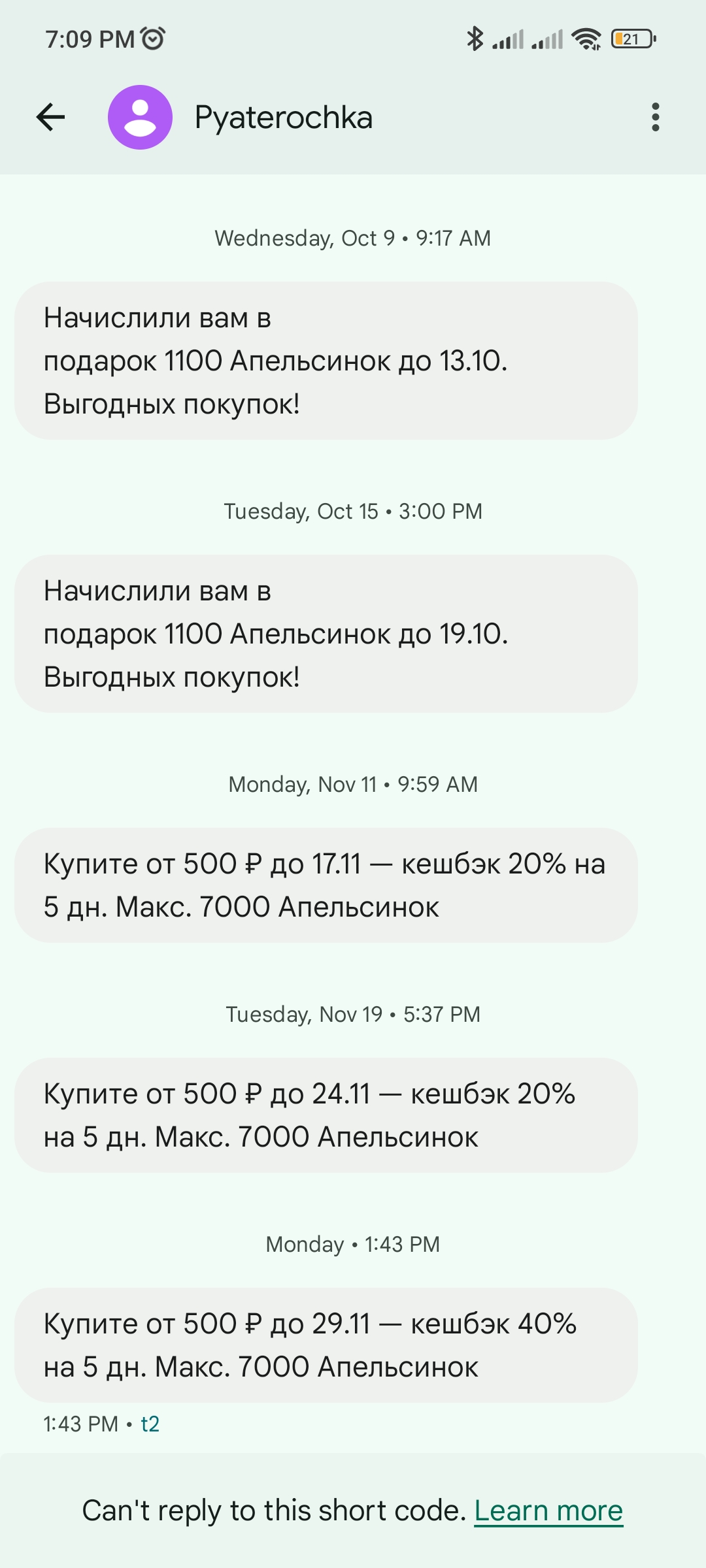Tap the Bluetooth status icon
The height and width of the screenshot is (1568, 706).
click(475, 39)
